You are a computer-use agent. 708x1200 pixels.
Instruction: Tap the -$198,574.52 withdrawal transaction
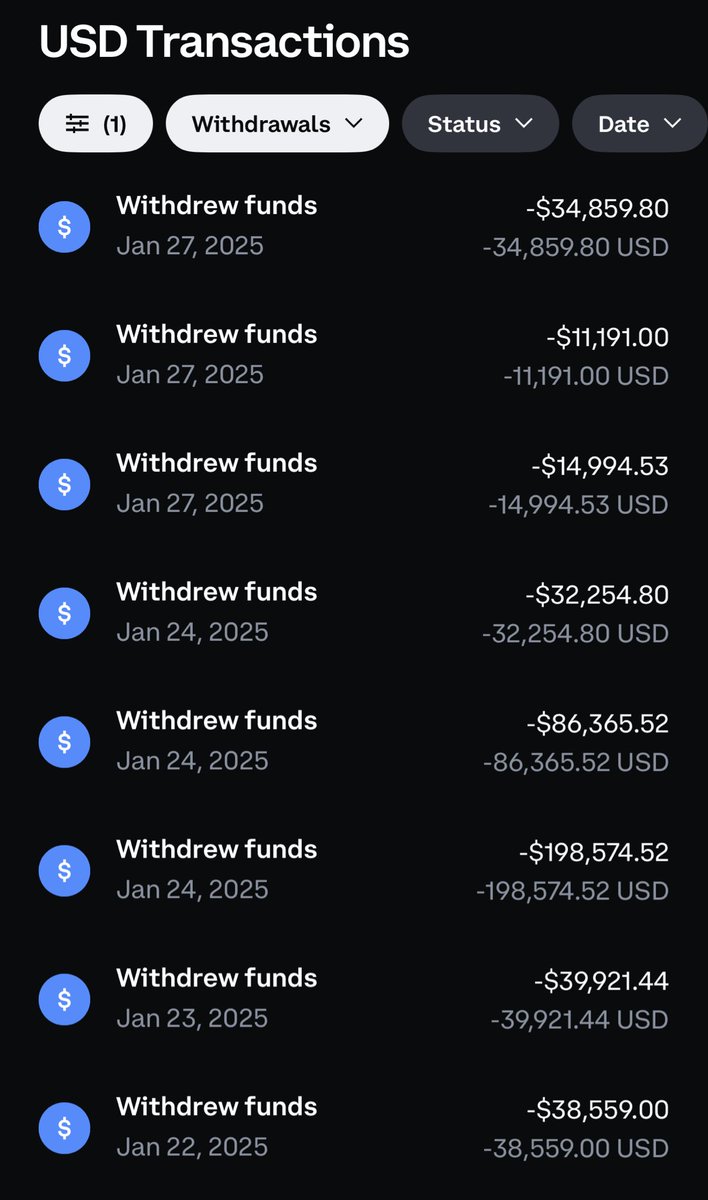353,871
